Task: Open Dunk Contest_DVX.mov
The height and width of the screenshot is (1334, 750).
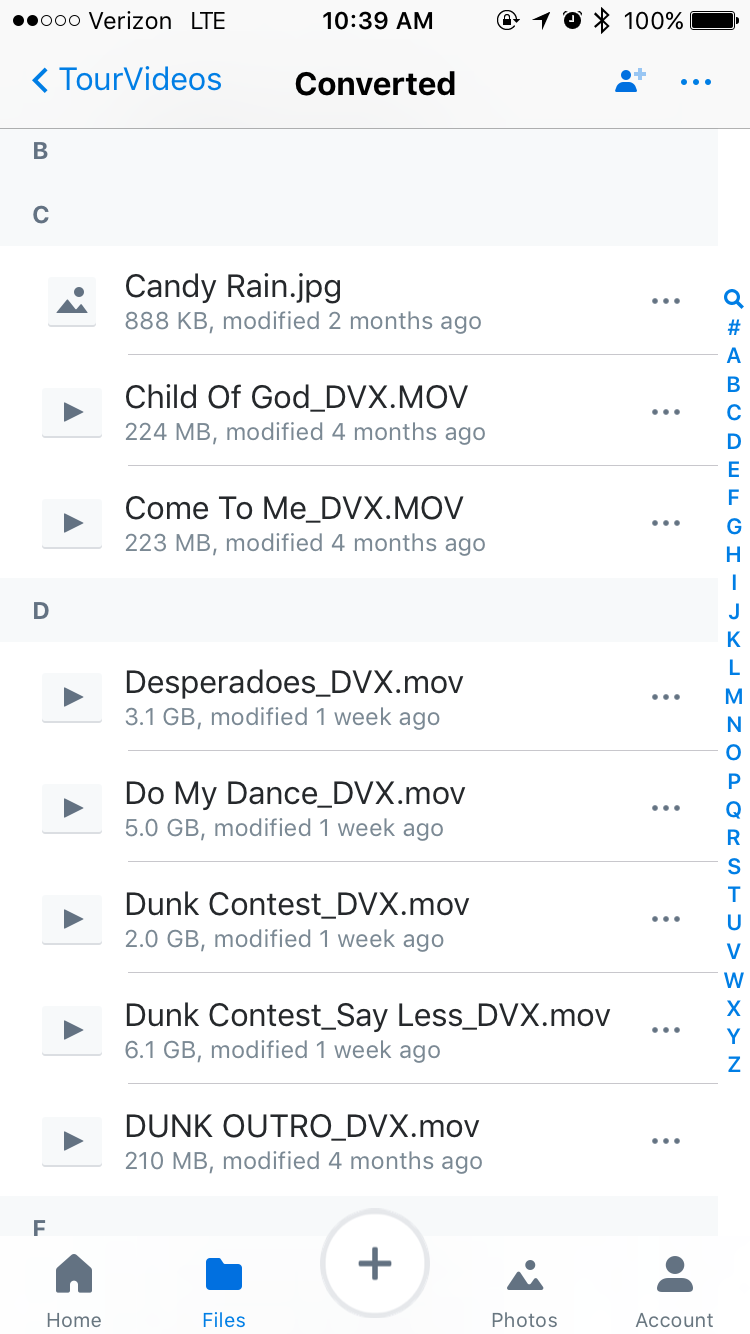Action: (297, 905)
